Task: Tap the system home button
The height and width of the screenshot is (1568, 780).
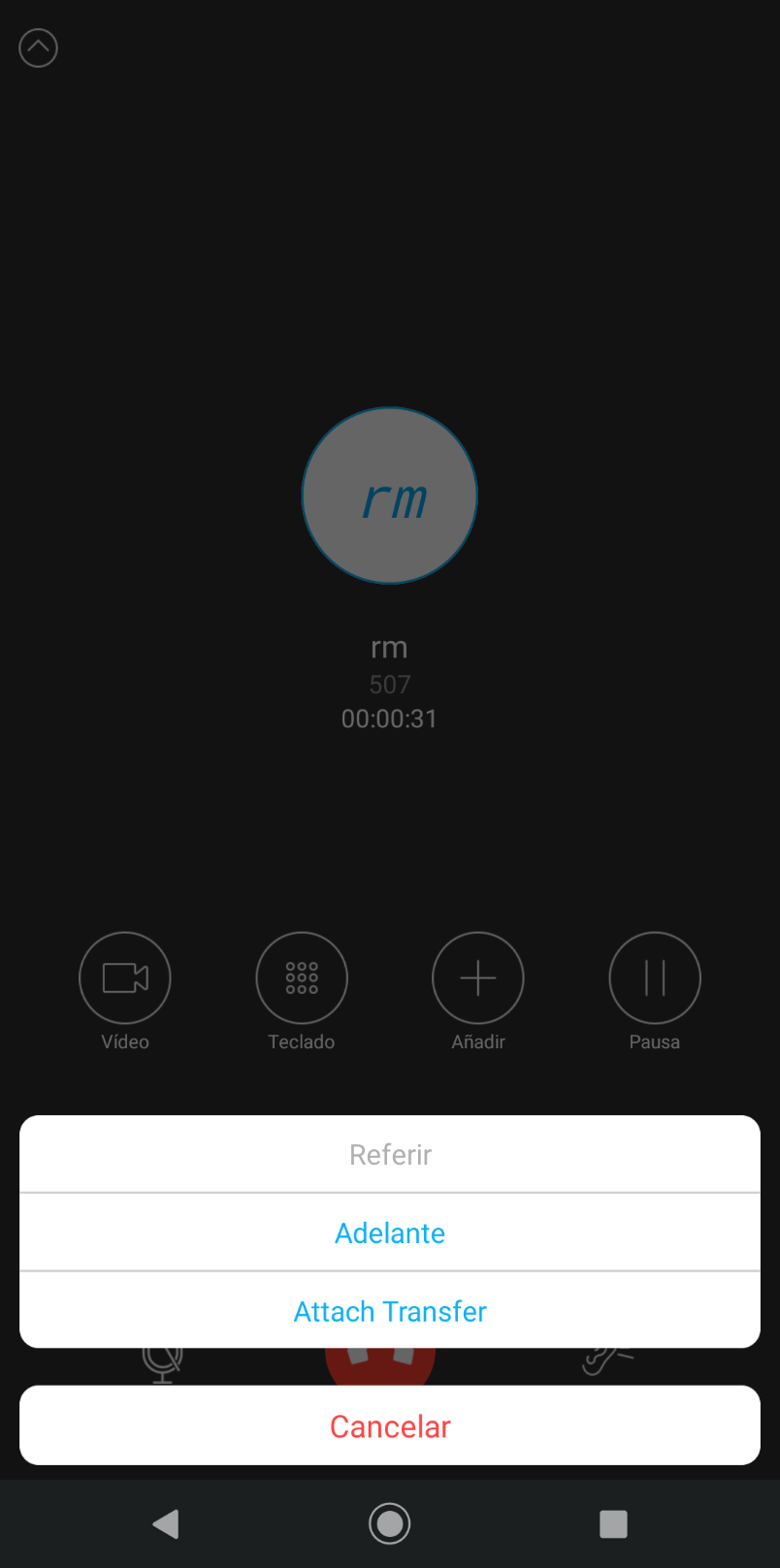Action: 390,1524
